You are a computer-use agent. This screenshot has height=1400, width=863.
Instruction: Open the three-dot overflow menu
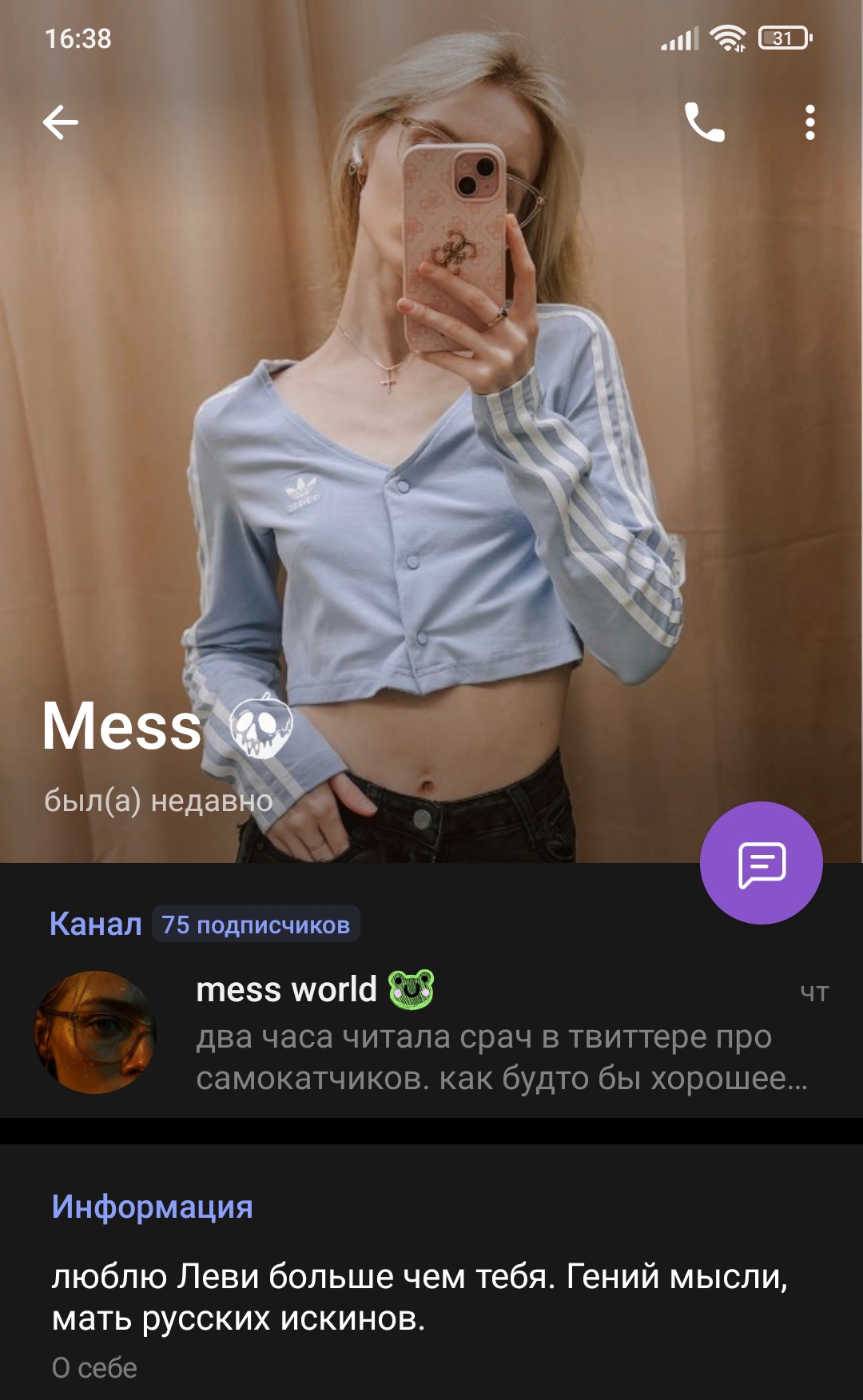tap(810, 123)
